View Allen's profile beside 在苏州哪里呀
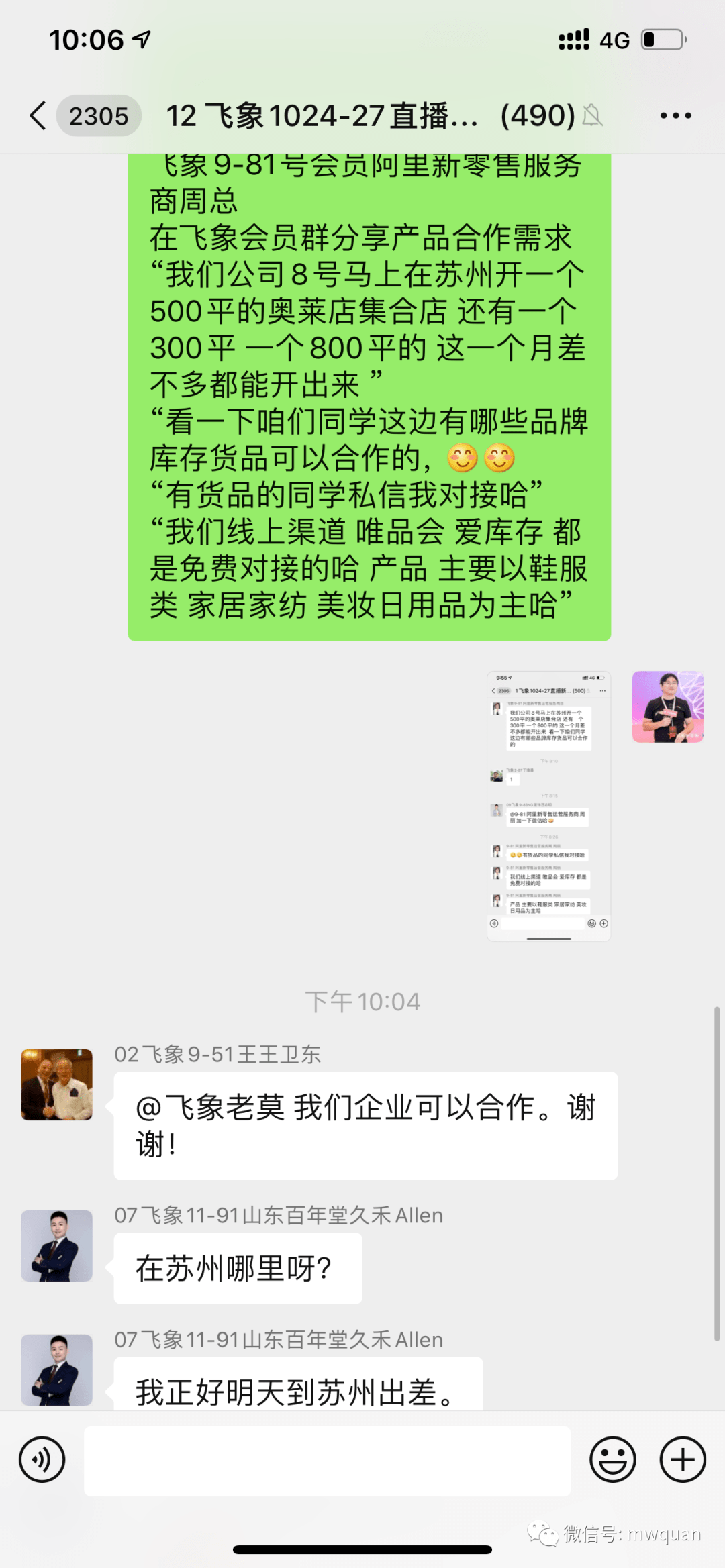 [57, 1245]
